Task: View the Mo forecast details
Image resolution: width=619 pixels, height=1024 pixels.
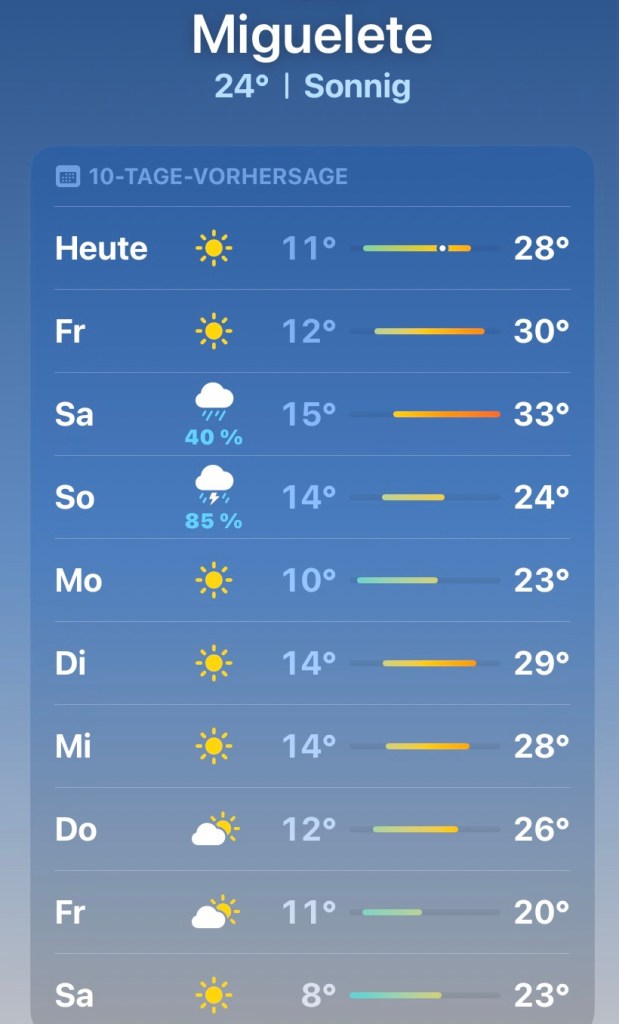Action: click(312, 580)
